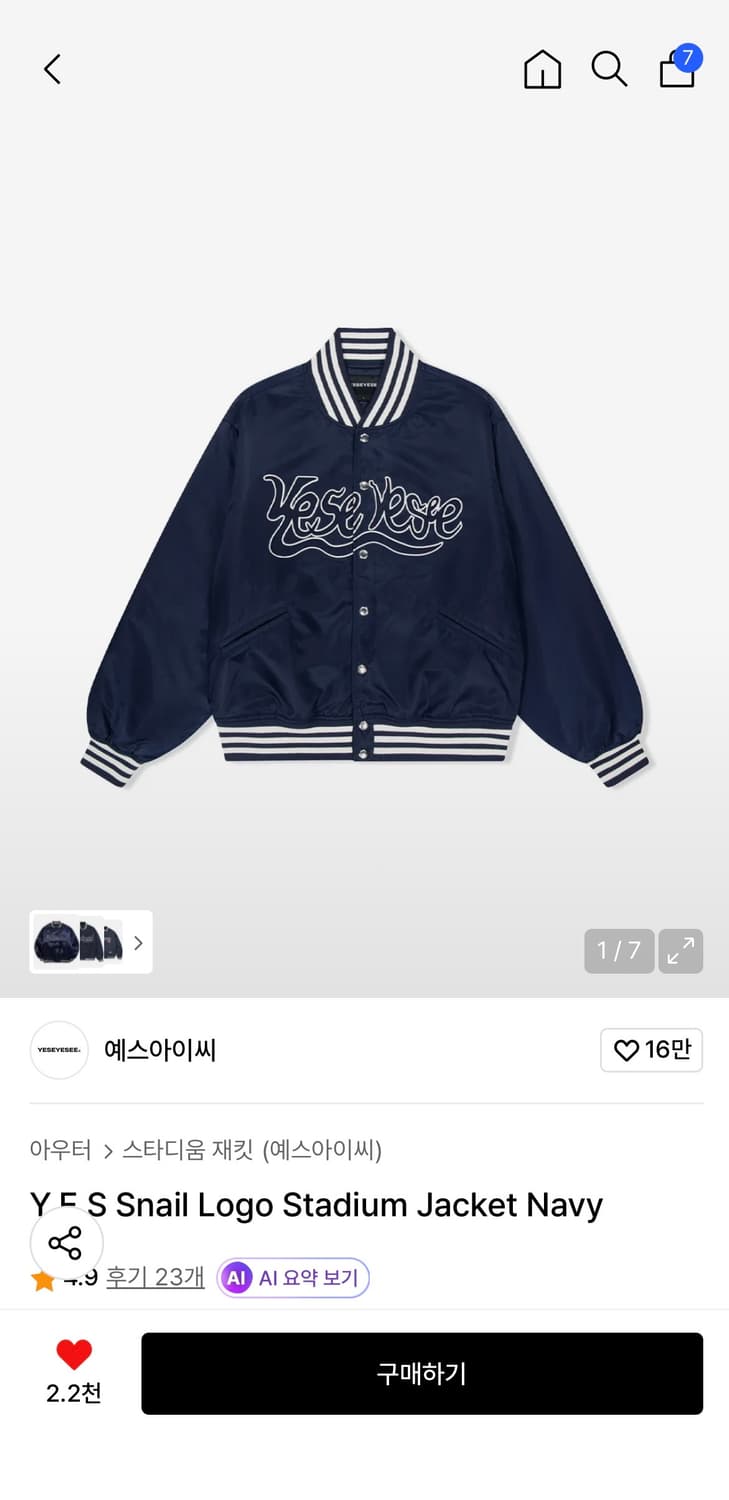Click the YESEYESEE brand logo

(58, 1050)
